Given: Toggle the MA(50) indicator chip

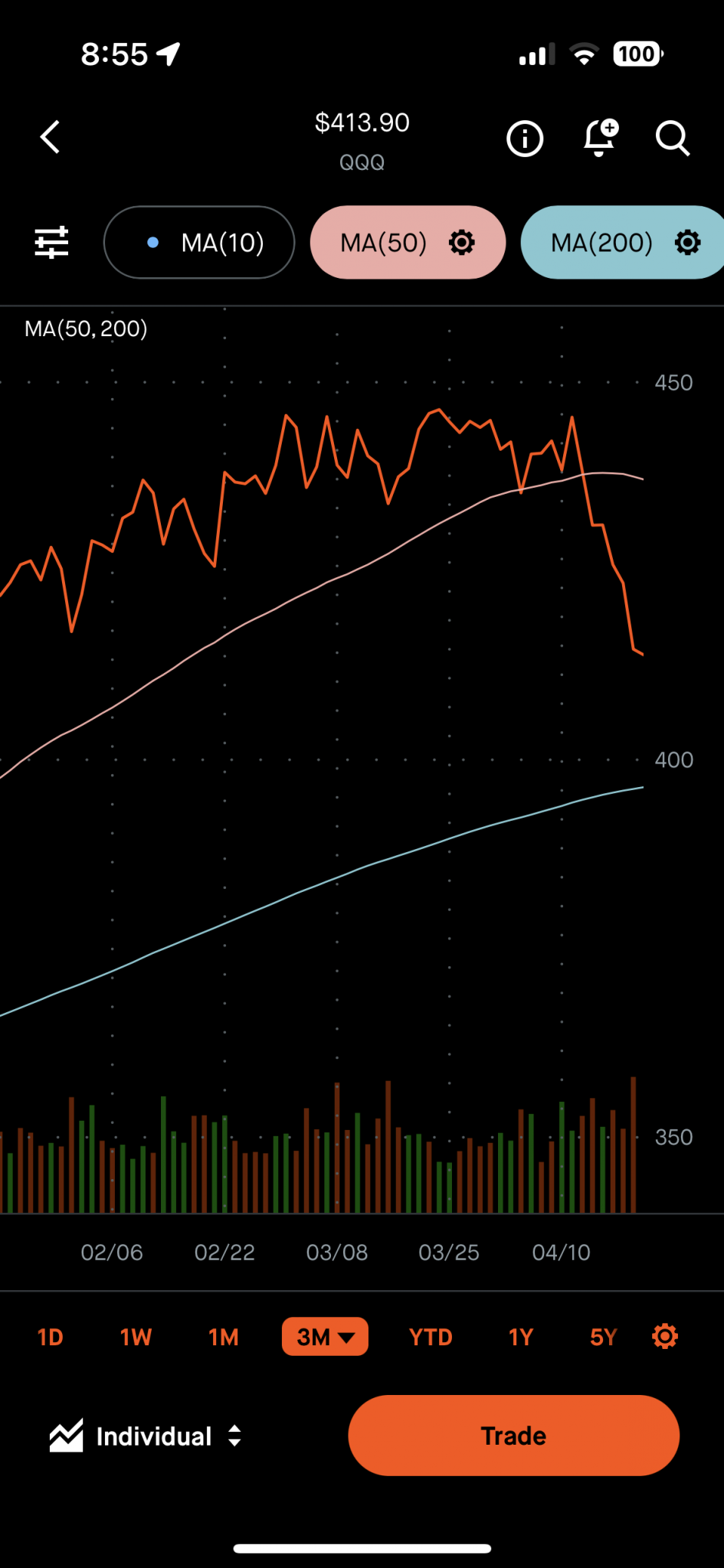Looking at the screenshot, I should pyautogui.click(x=383, y=243).
